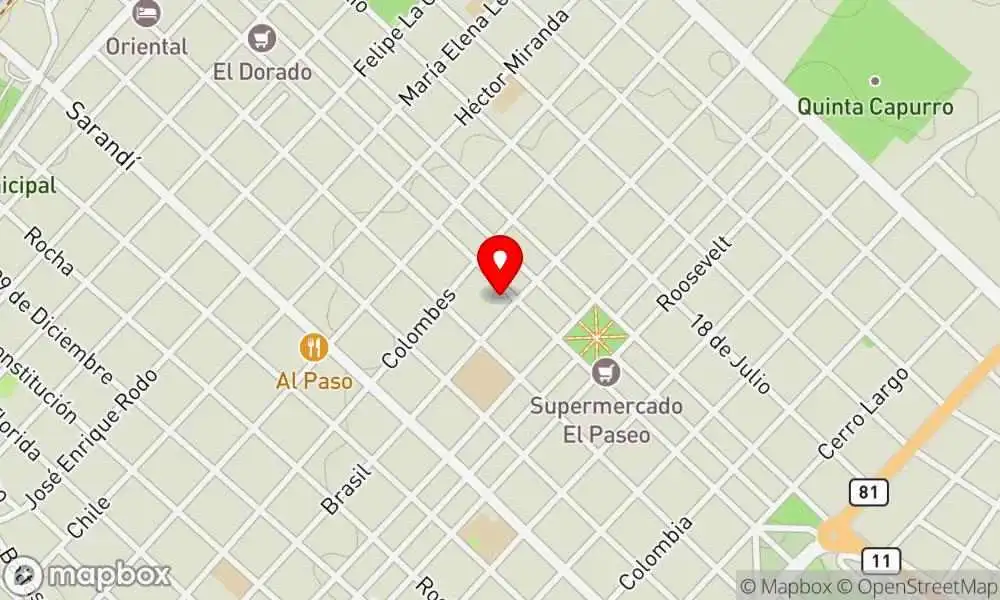Open the Al Paso restaurant marker

click(x=314, y=347)
